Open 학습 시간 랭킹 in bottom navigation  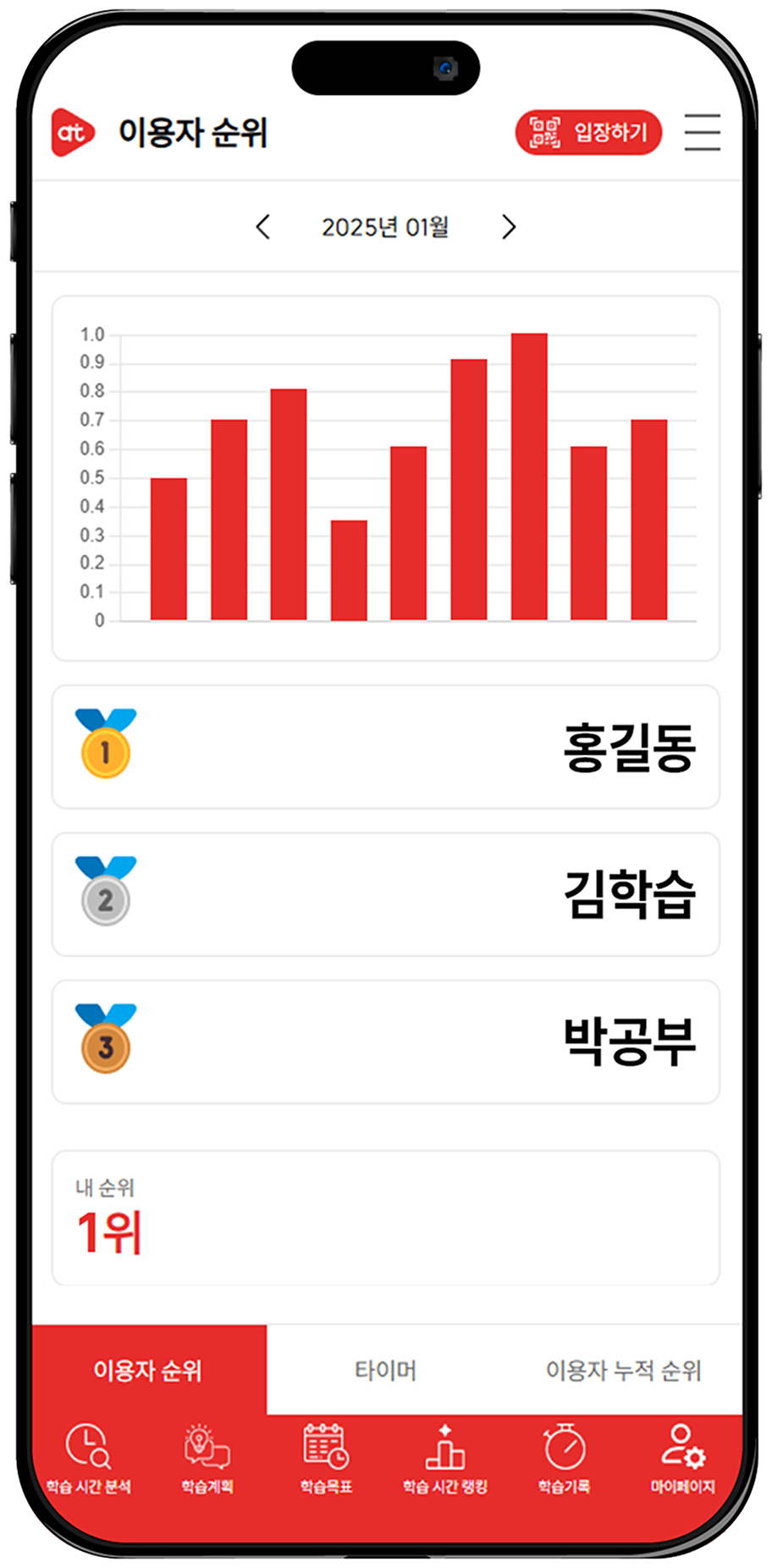(445, 1459)
